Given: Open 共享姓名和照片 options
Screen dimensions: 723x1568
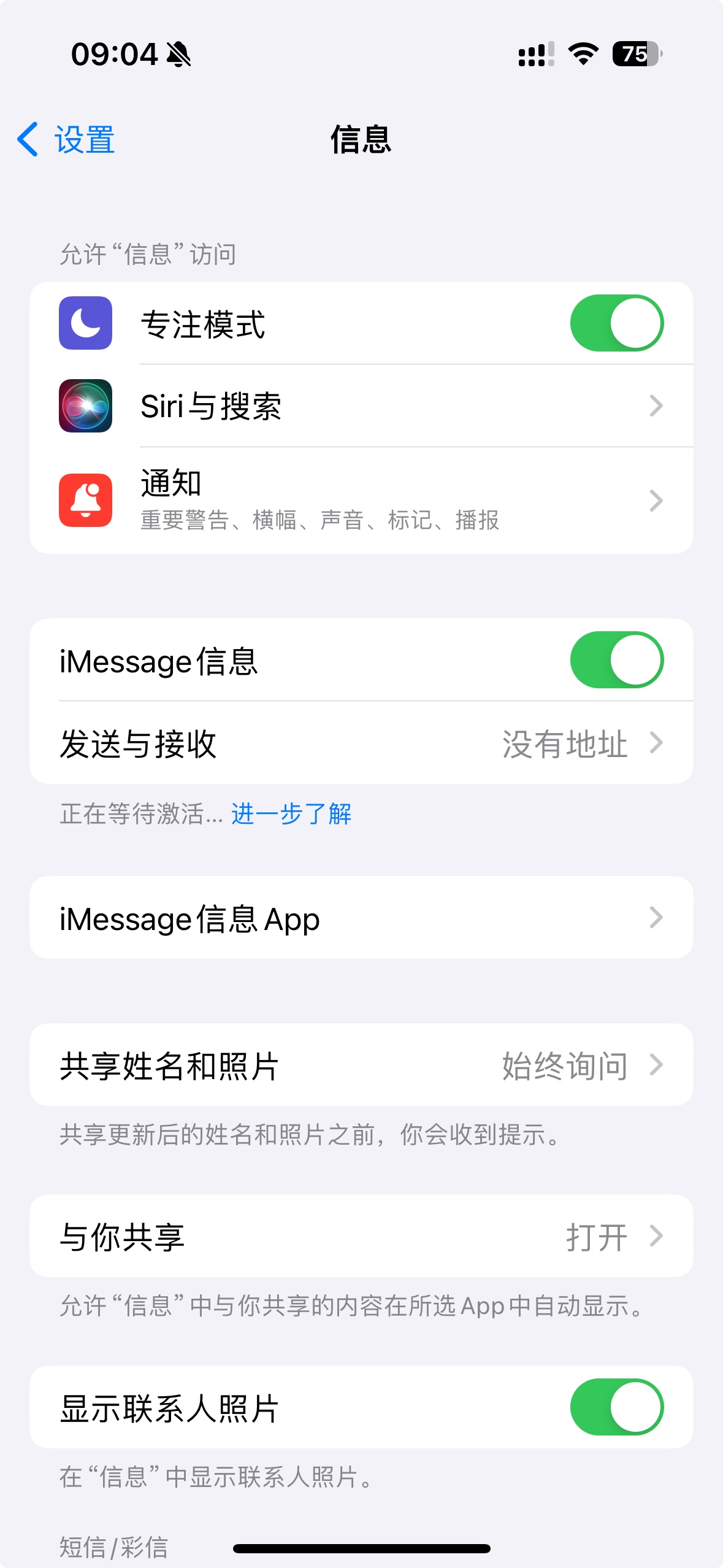Looking at the screenshot, I should click(361, 1065).
